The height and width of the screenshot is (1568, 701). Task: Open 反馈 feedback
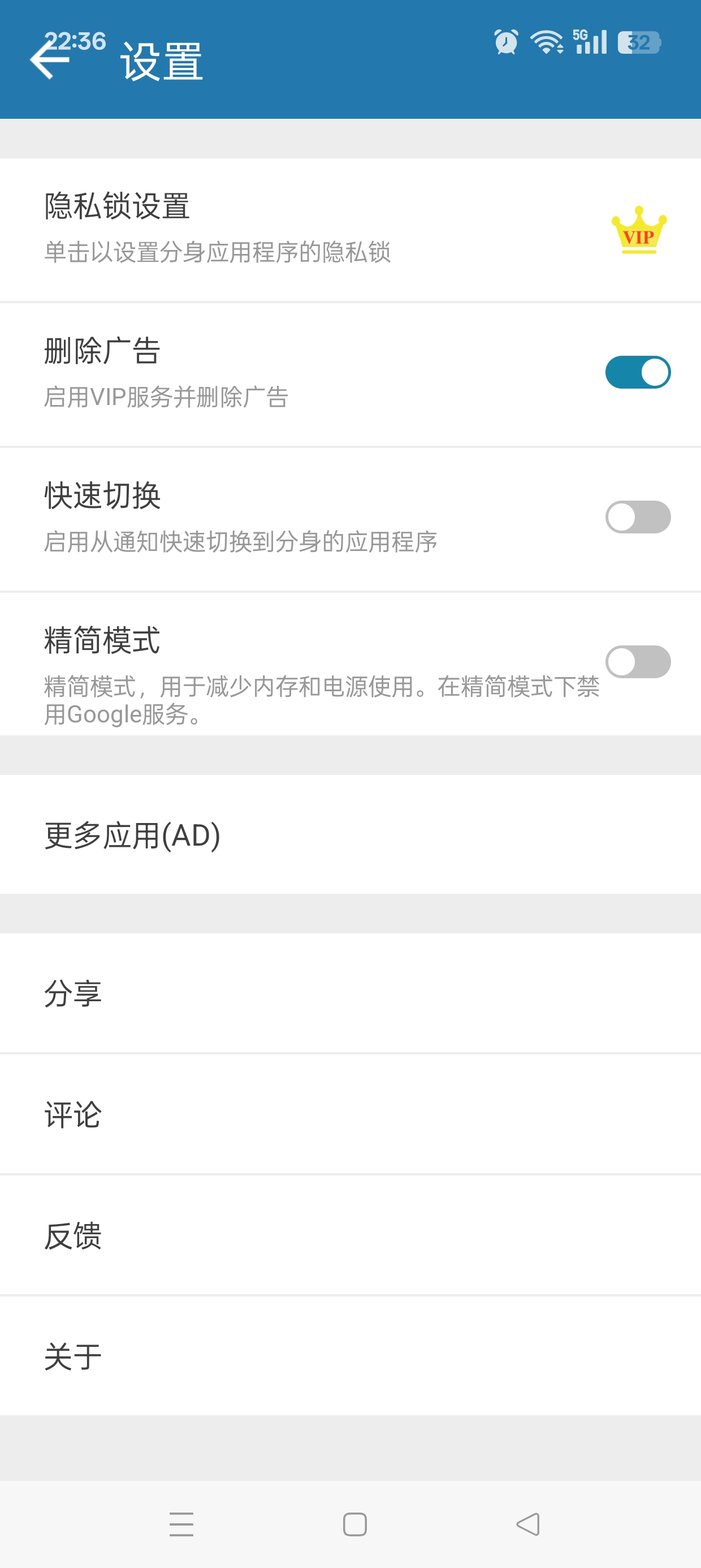click(x=350, y=1235)
